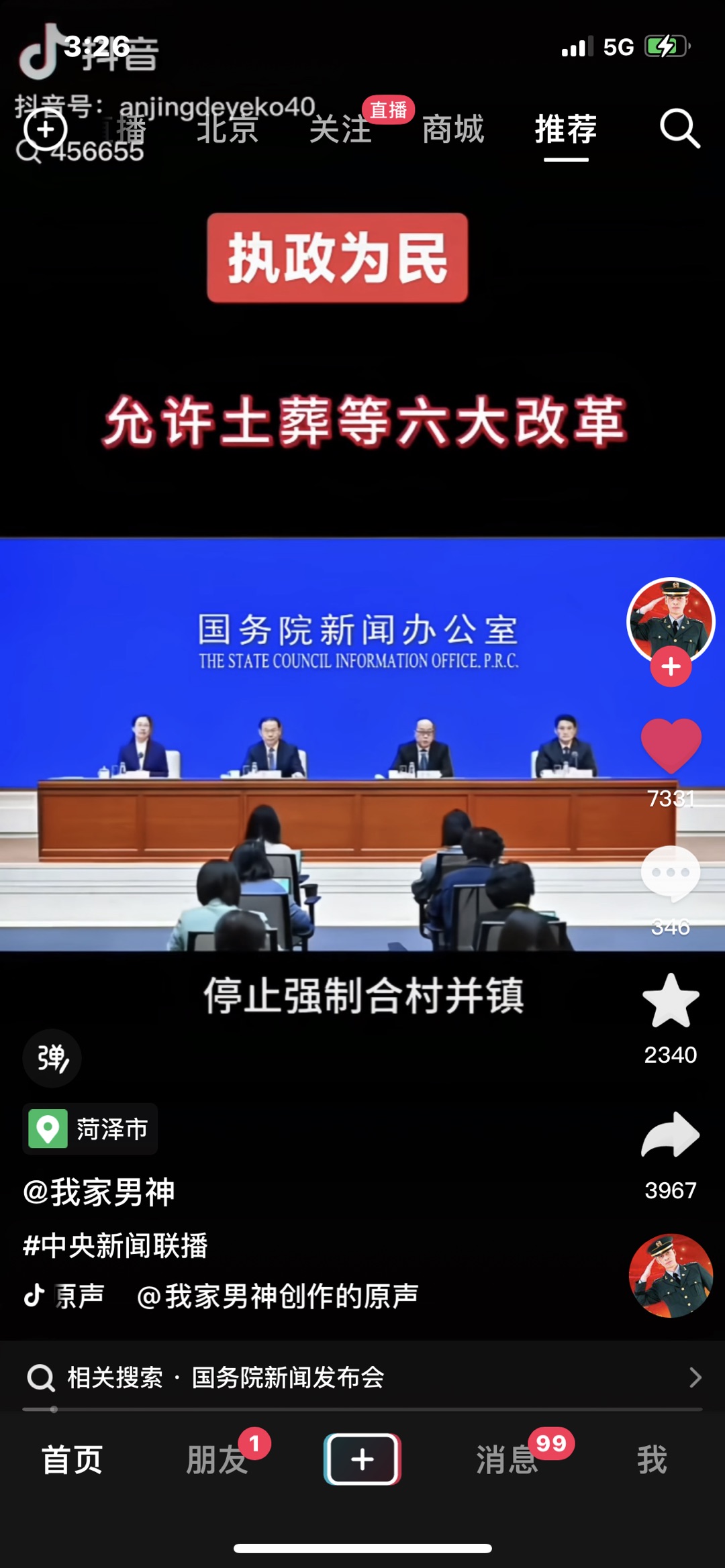Toggle the 弹 danmaku button
The width and height of the screenshot is (725, 1568).
tap(52, 1058)
